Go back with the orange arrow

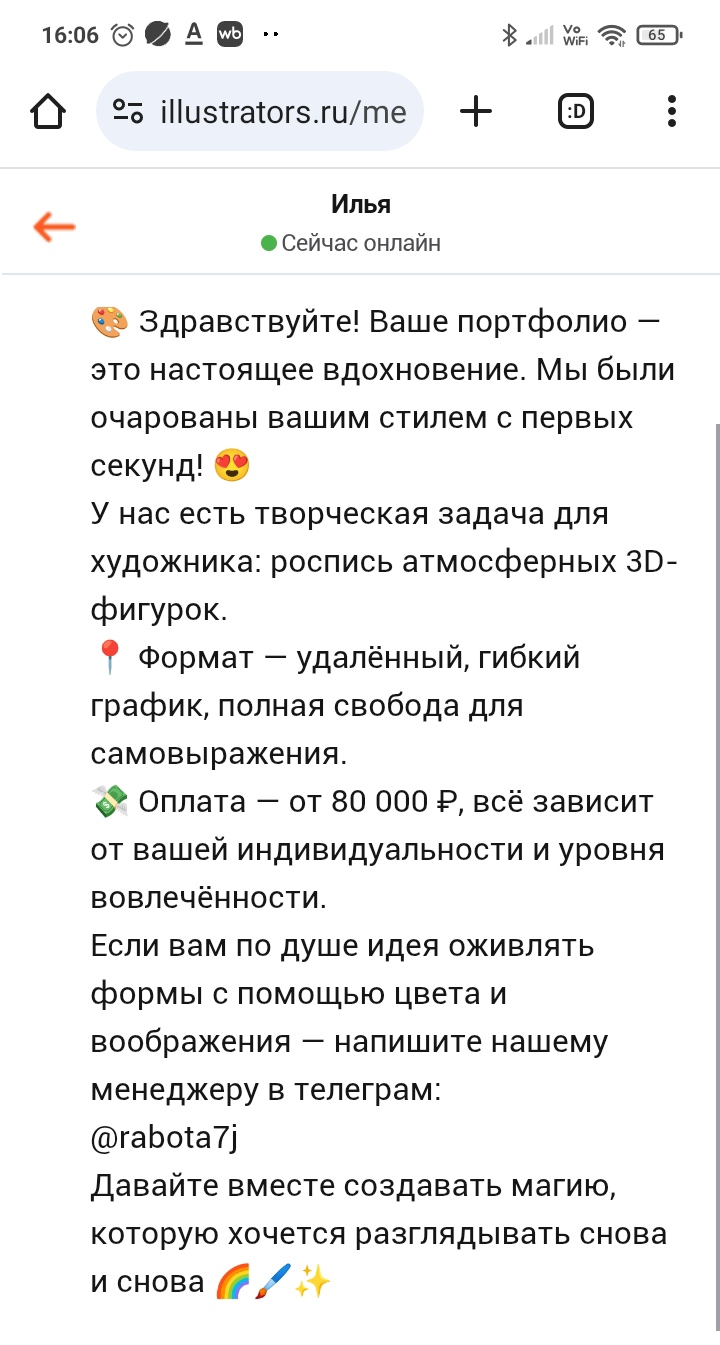coord(54,227)
